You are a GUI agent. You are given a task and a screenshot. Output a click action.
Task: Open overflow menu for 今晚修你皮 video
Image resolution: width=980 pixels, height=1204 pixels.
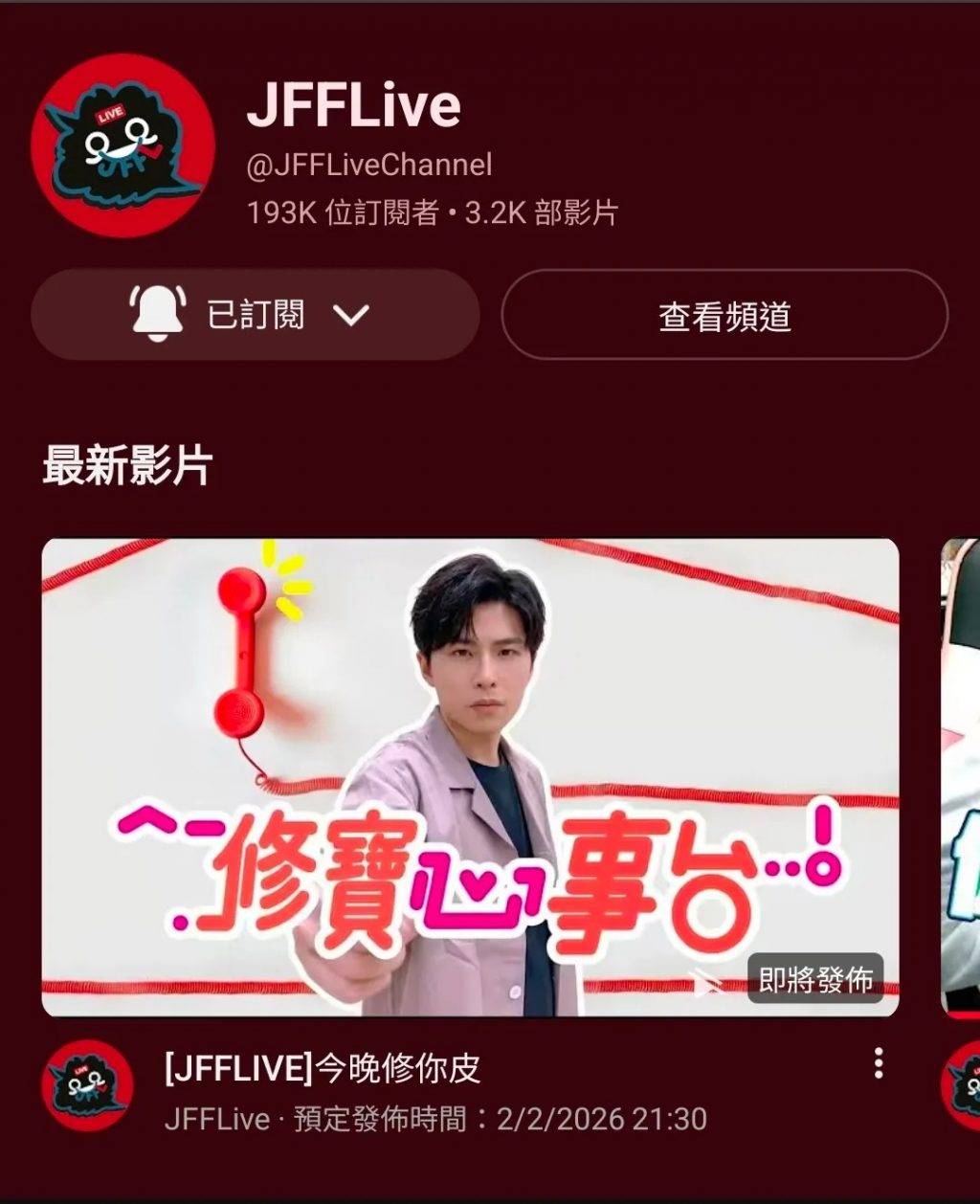click(x=878, y=1064)
